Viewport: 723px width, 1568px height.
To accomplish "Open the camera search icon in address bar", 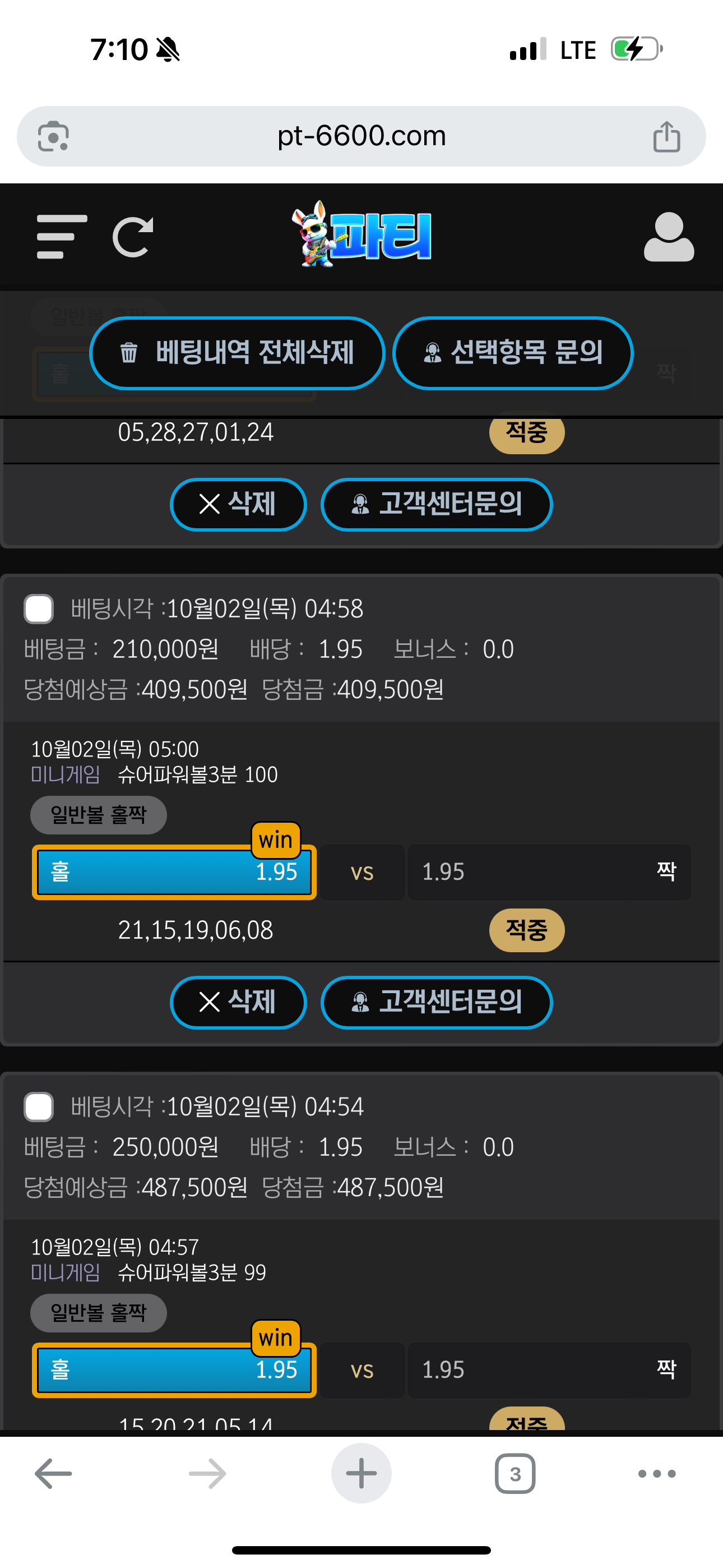I will pyautogui.click(x=54, y=136).
